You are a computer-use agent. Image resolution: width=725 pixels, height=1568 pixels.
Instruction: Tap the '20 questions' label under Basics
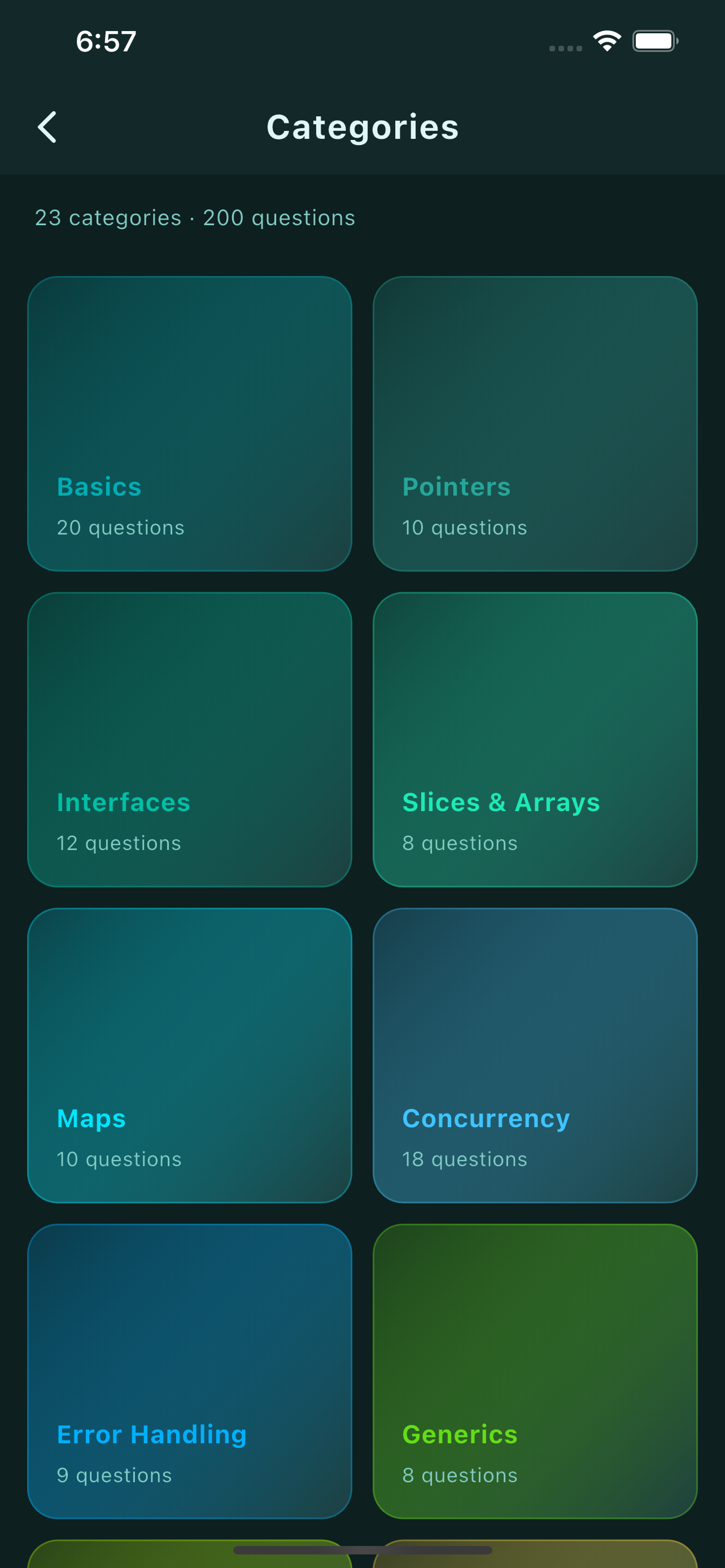120,528
